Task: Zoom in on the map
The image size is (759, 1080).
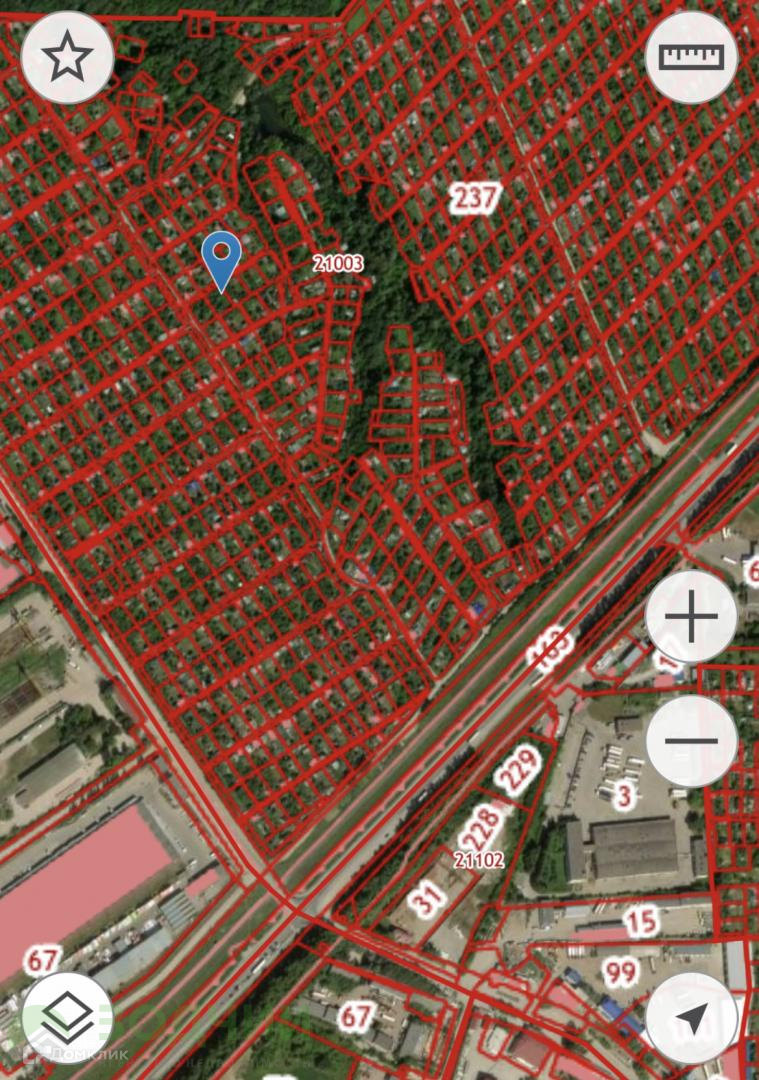Action: [692, 617]
